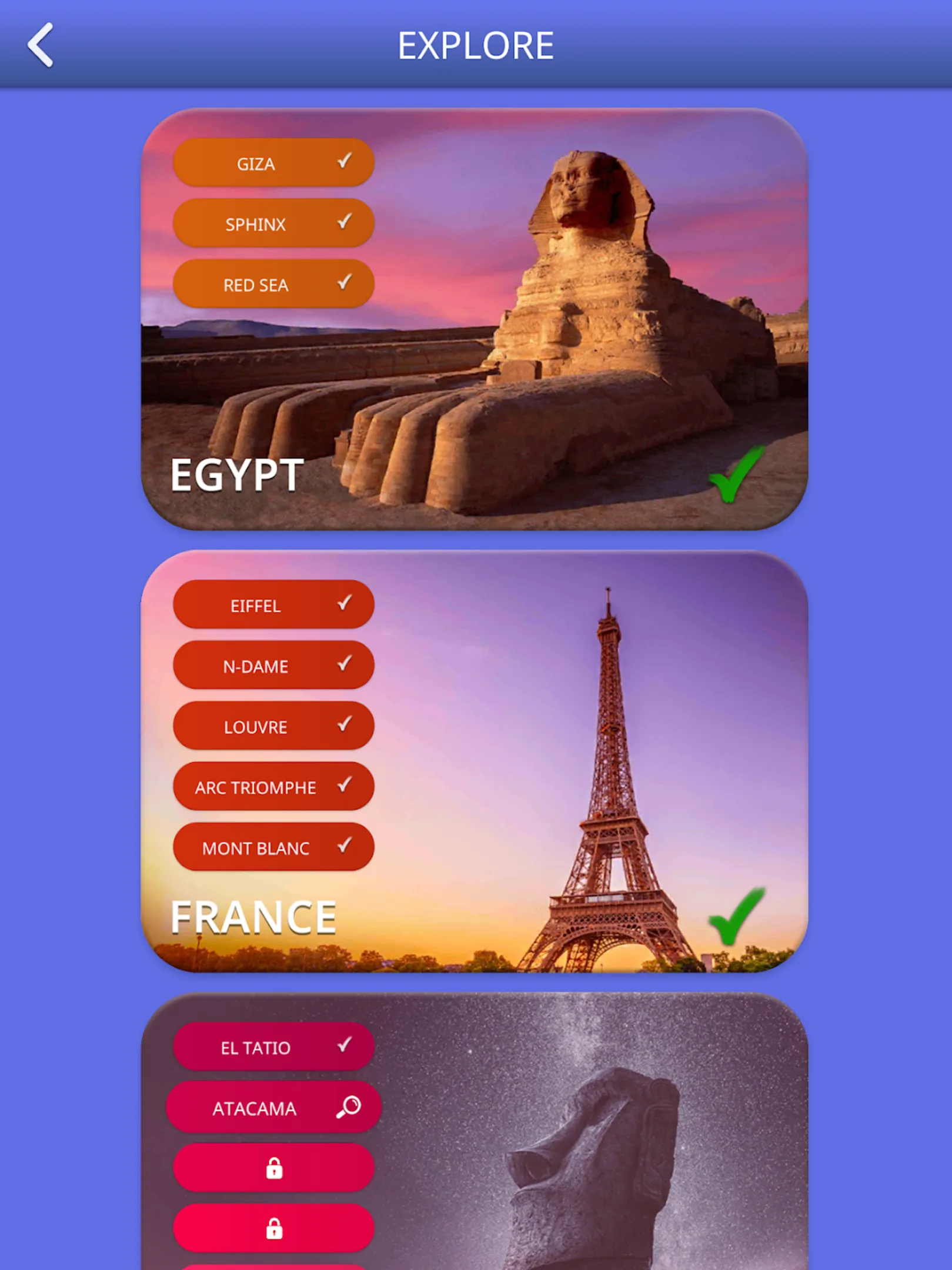The width and height of the screenshot is (952, 1270).
Task: Open the France country card
Action: [475, 761]
